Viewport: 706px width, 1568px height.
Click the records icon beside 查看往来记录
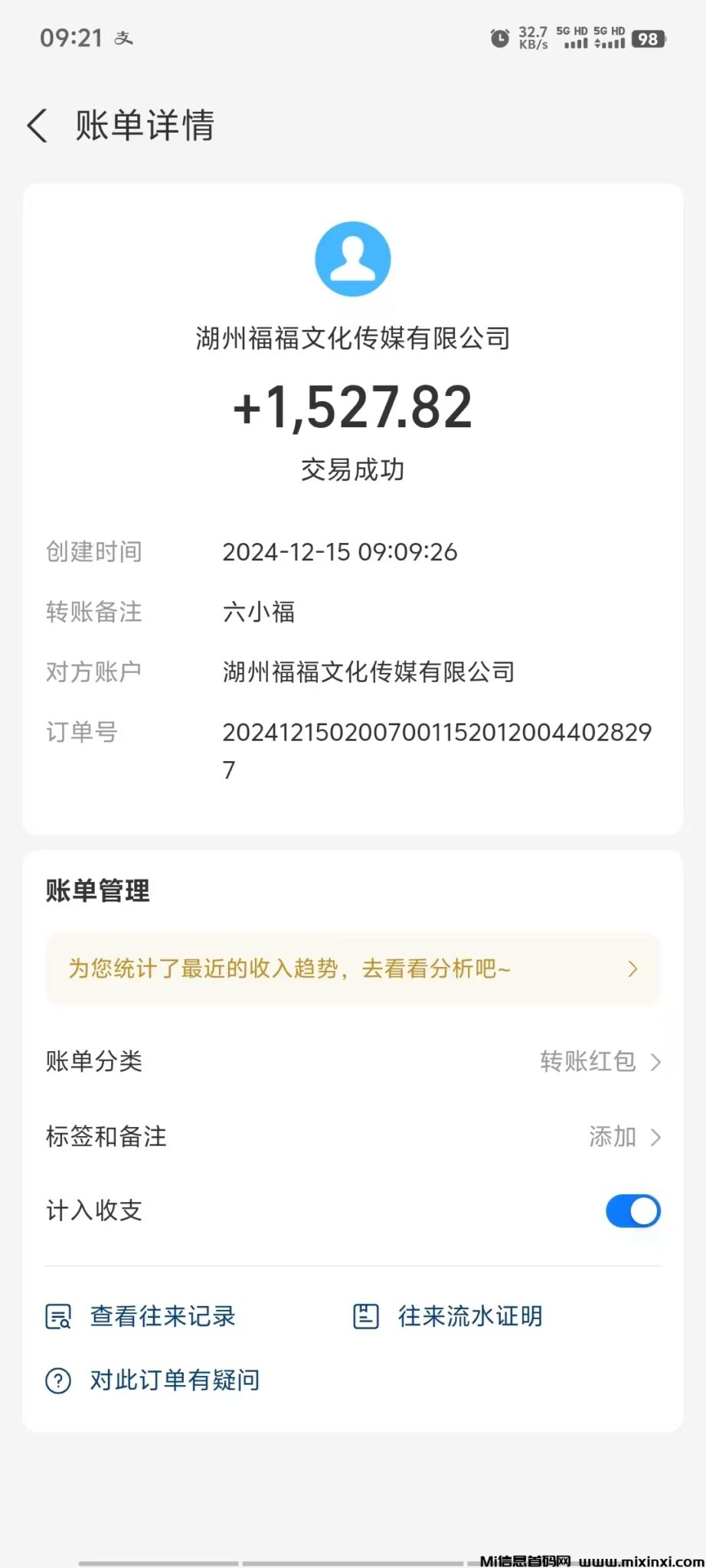coord(58,1315)
